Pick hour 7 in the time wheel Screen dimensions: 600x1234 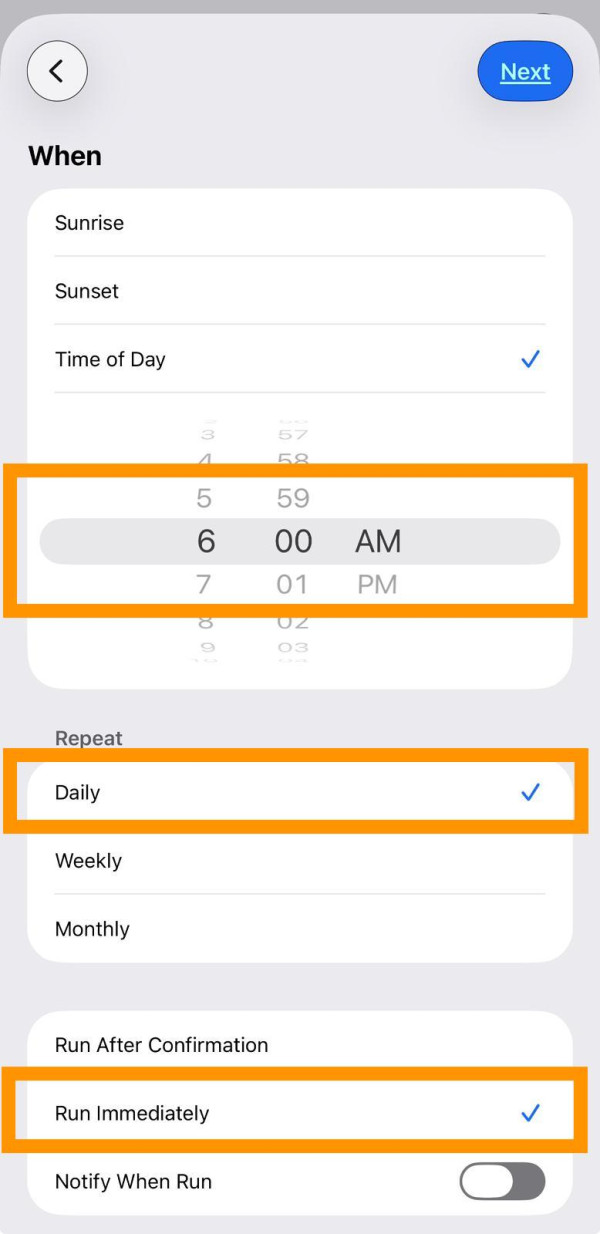click(205, 584)
